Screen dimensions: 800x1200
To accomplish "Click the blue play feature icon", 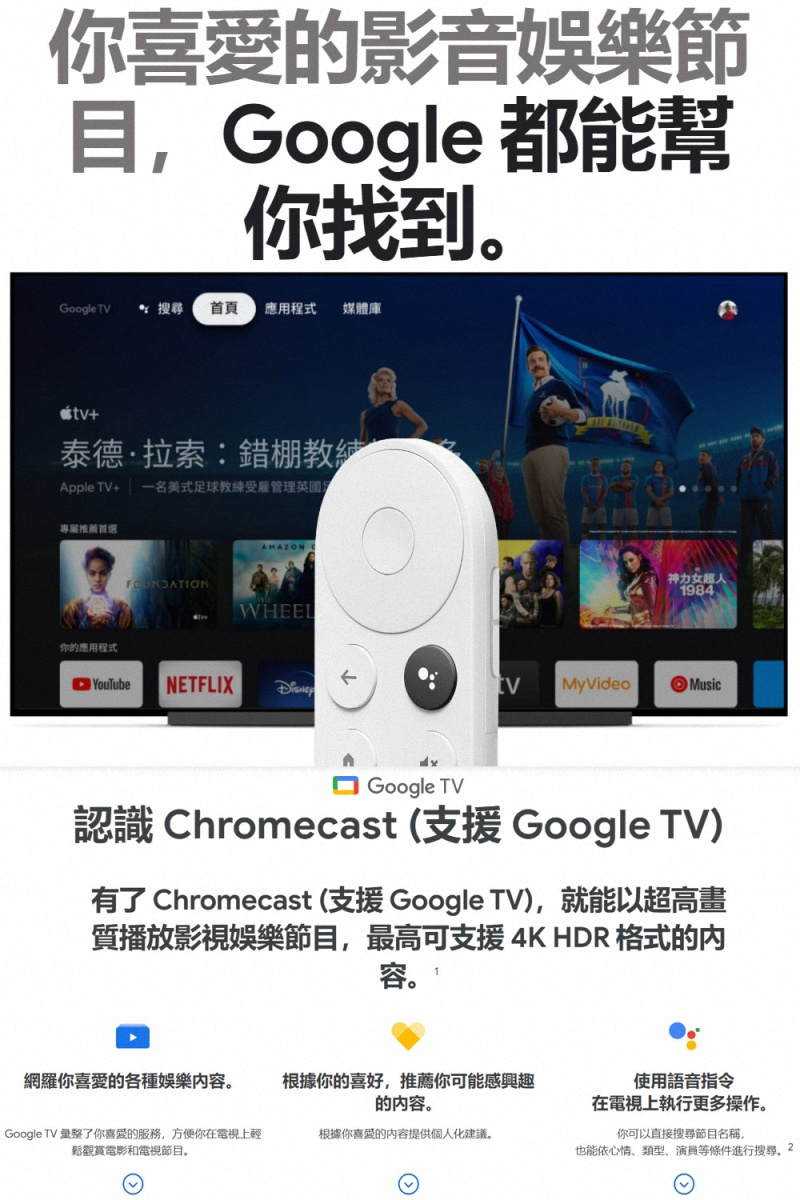I will pos(131,1037).
